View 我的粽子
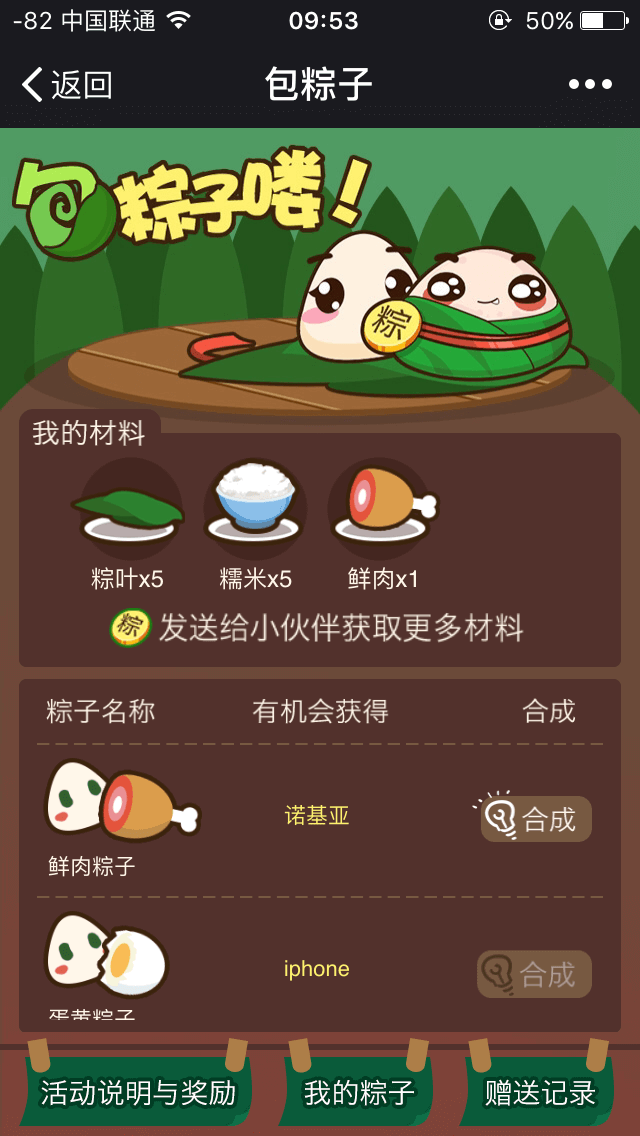 coord(359,1092)
